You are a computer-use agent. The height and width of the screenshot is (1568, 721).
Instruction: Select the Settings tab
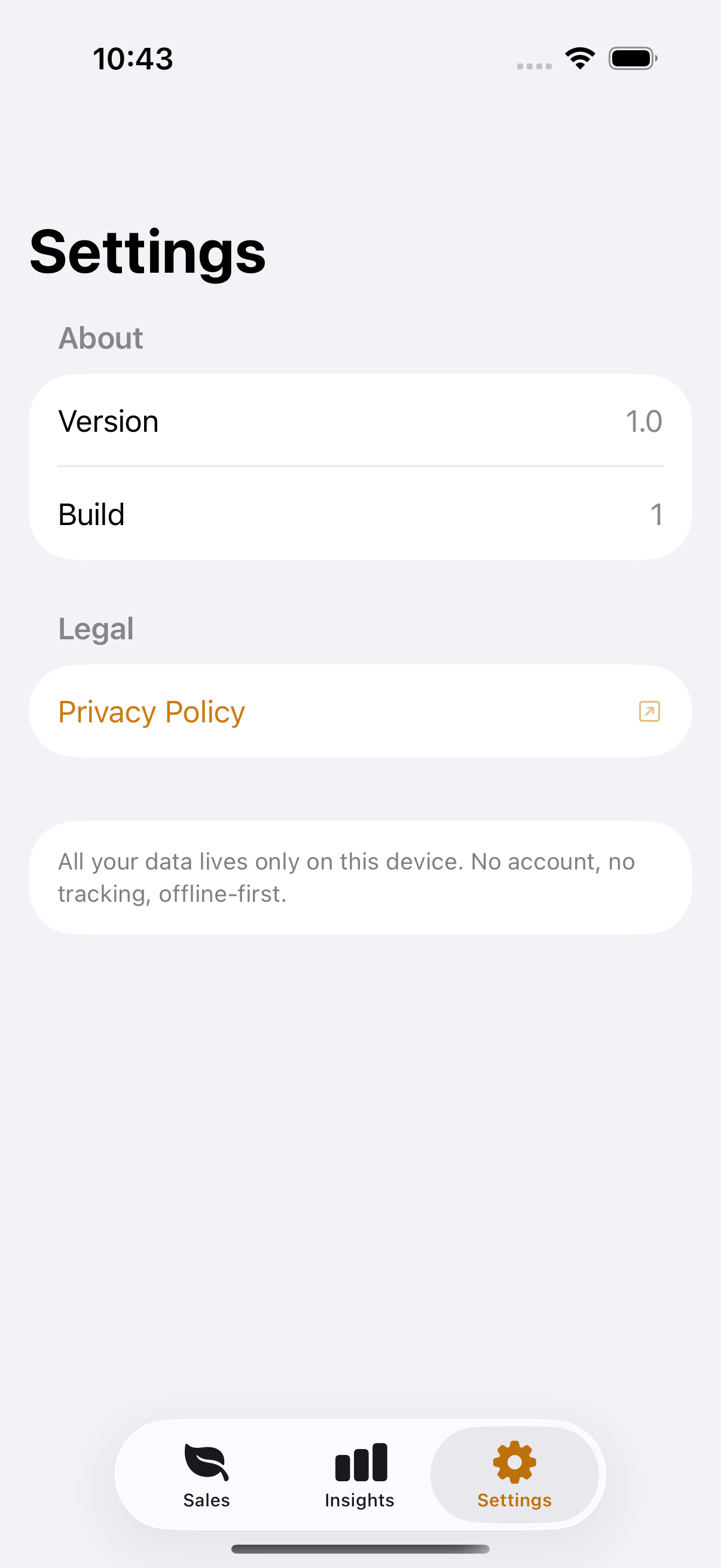(514, 1474)
